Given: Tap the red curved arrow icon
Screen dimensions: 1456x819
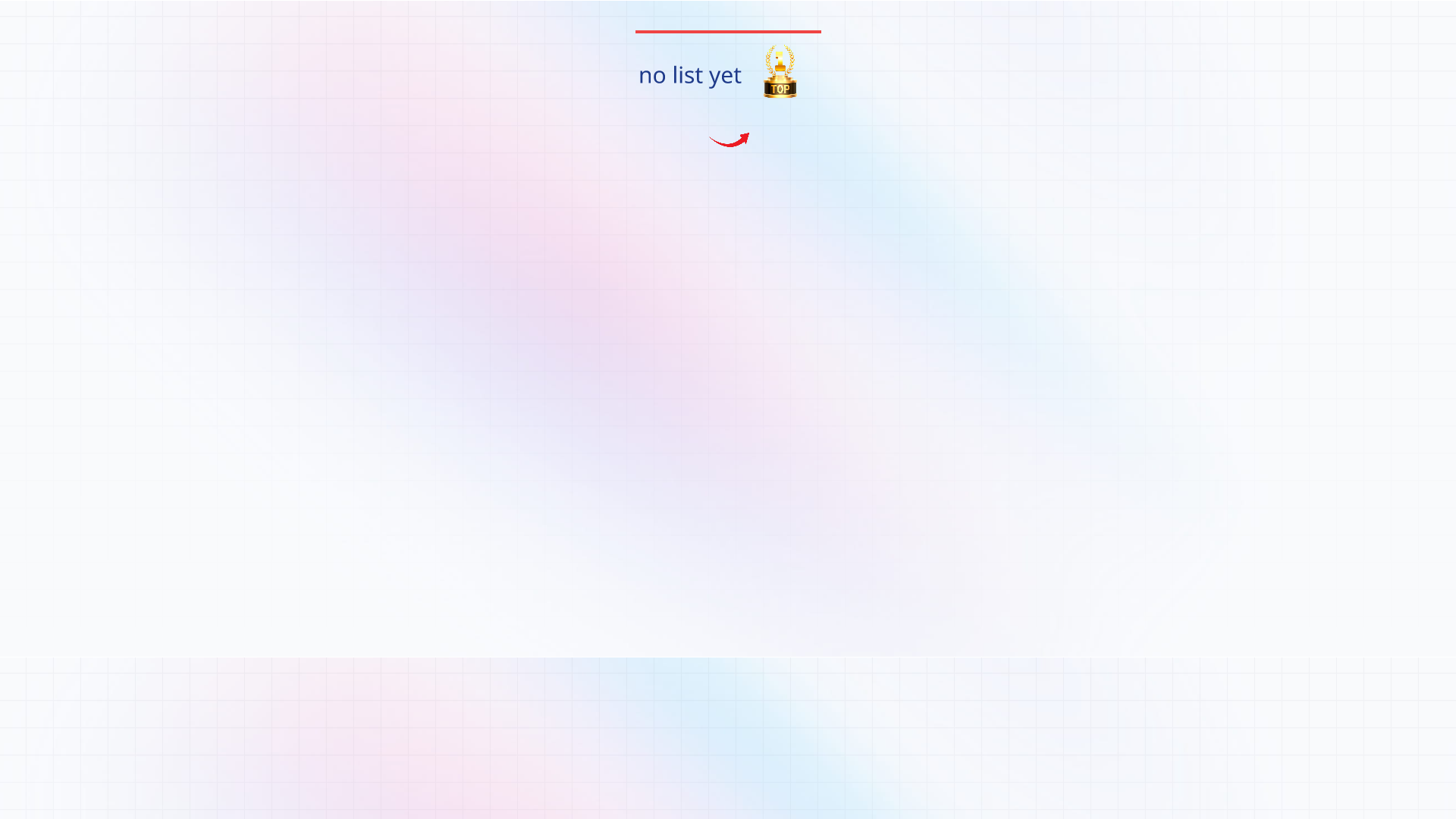Looking at the screenshot, I should (x=729, y=140).
